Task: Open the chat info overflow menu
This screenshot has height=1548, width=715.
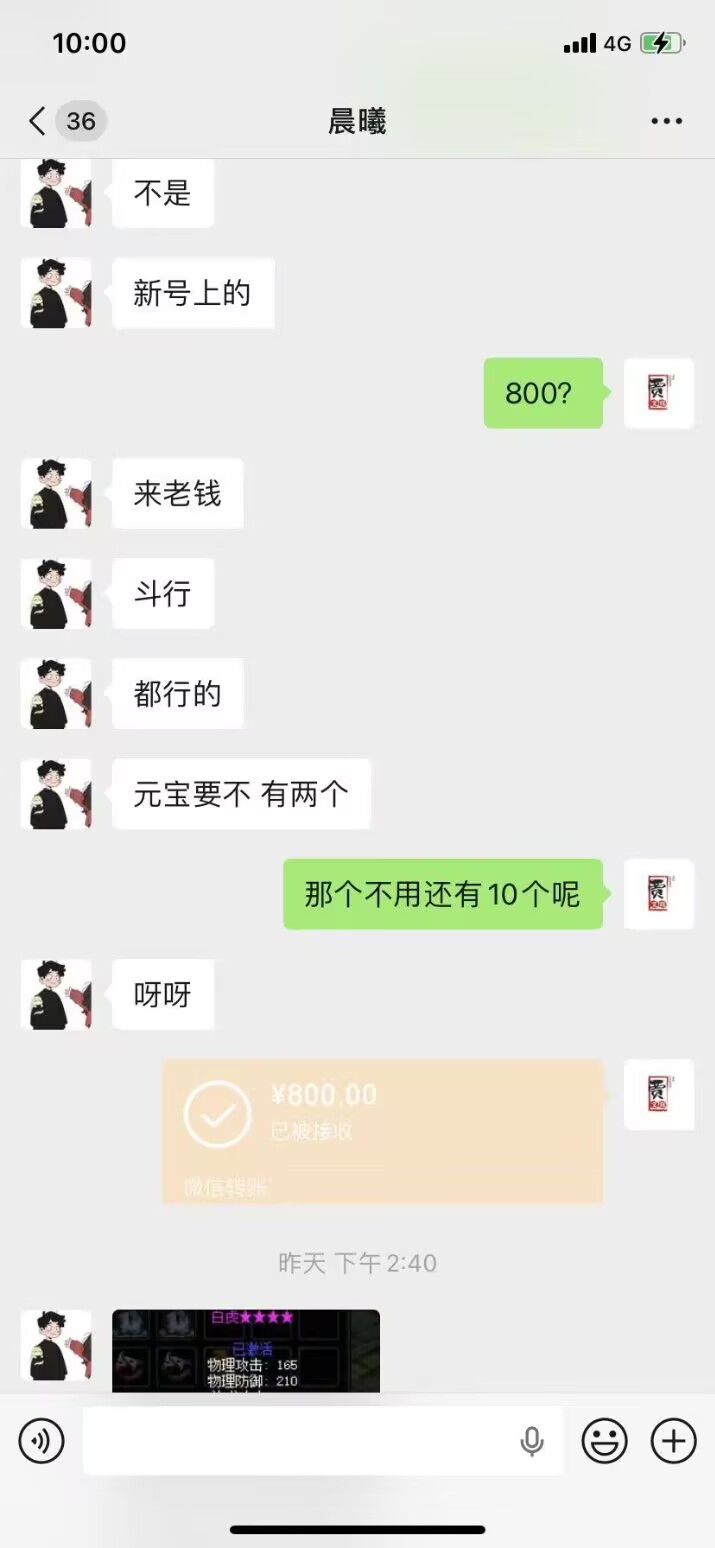Action: pyautogui.click(x=666, y=122)
